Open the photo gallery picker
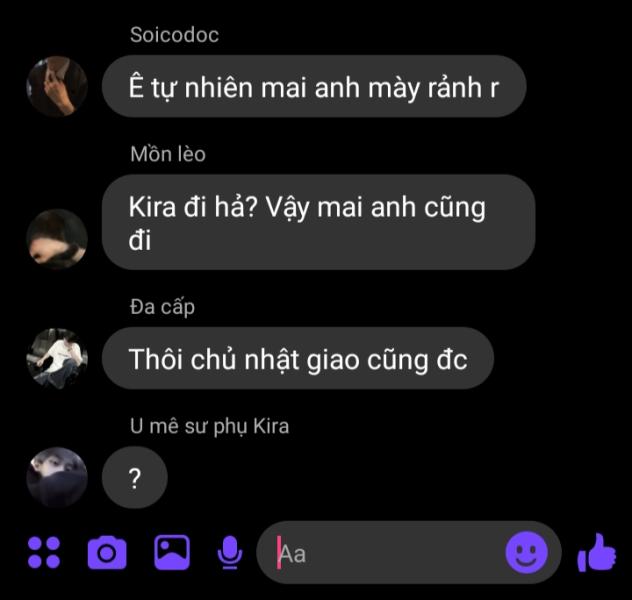The height and width of the screenshot is (600, 632). tap(172, 552)
